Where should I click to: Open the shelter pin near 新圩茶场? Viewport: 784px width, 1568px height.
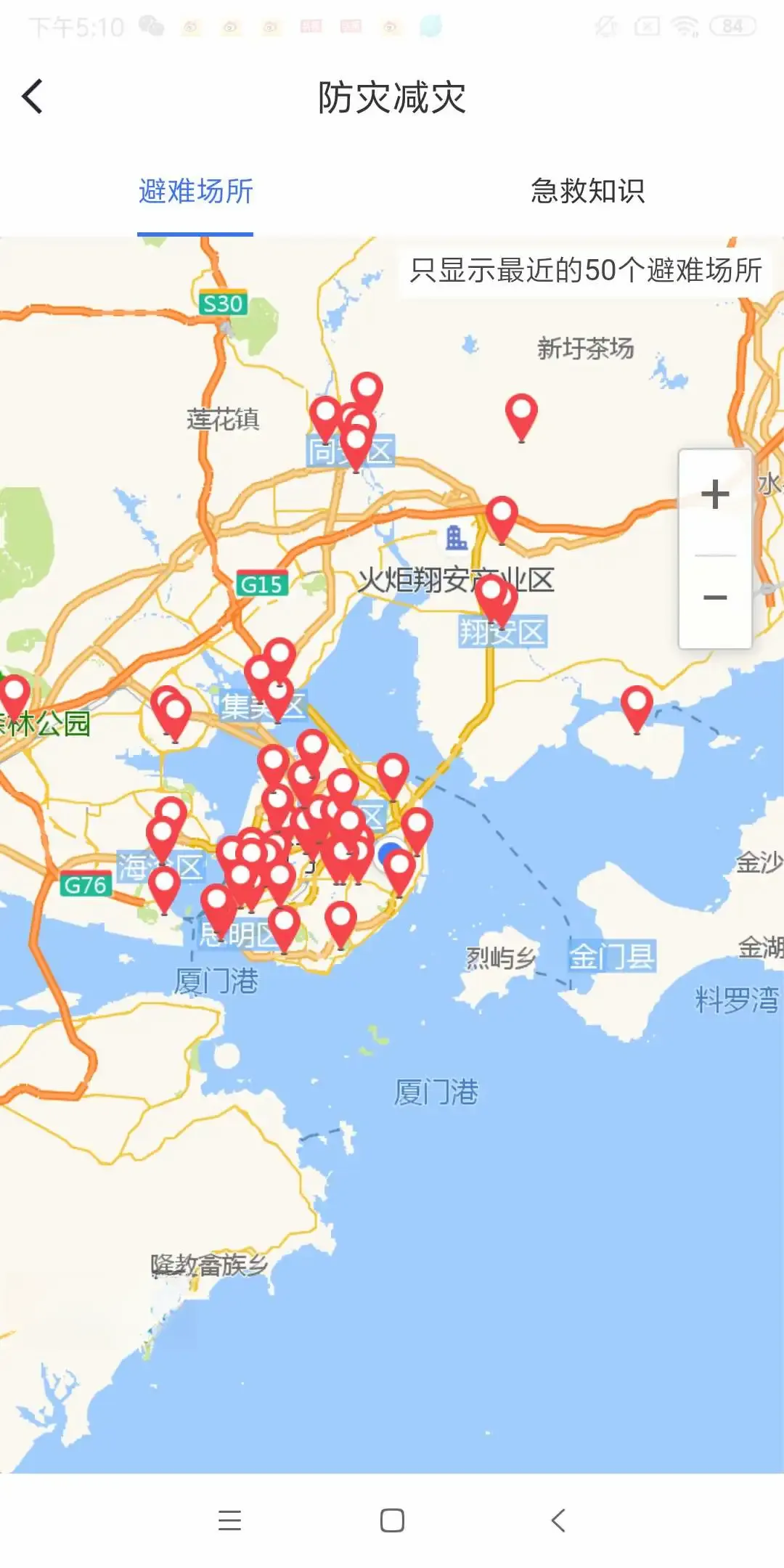(521, 417)
